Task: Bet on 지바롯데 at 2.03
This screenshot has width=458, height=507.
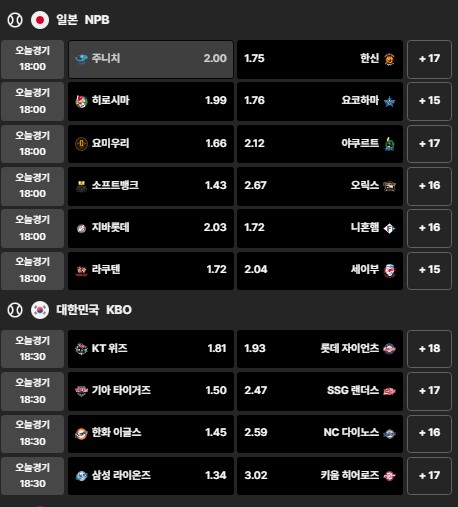Action: [x=151, y=228]
